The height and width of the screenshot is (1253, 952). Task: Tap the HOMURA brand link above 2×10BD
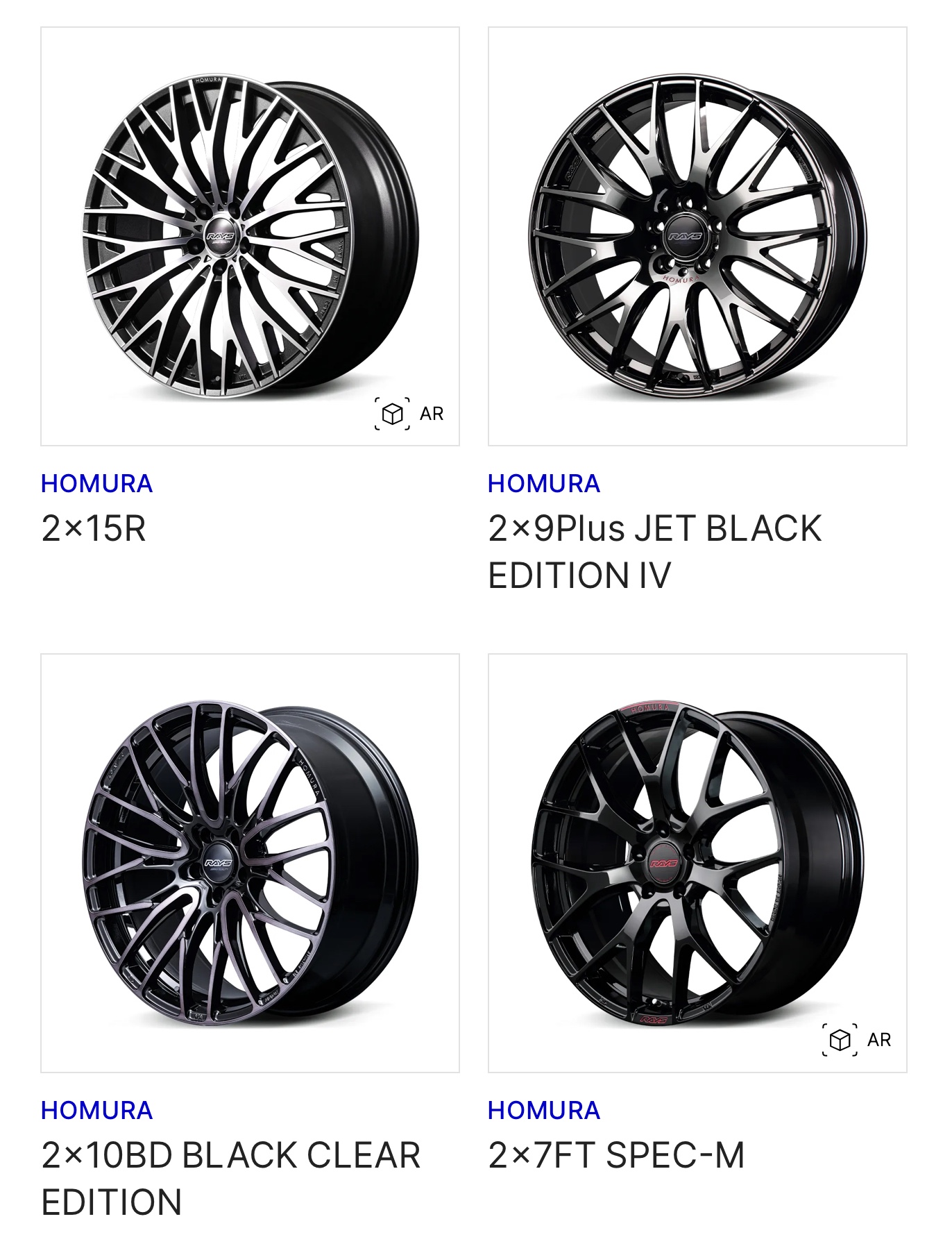[96, 1111]
